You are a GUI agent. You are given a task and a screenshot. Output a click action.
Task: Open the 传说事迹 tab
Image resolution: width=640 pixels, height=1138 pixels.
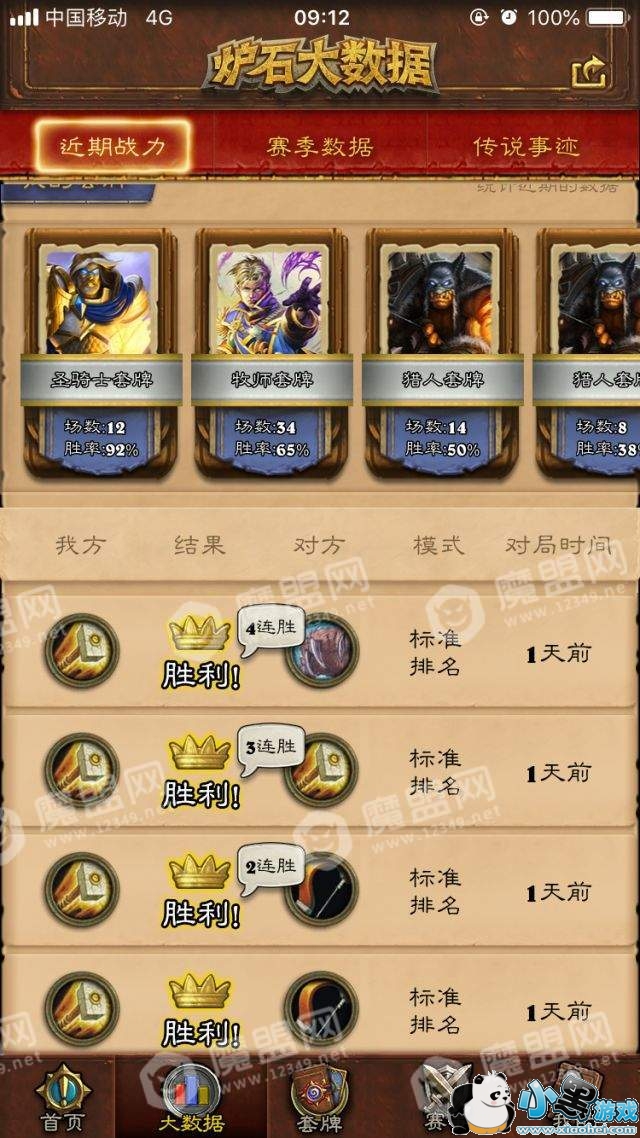click(526, 147)
